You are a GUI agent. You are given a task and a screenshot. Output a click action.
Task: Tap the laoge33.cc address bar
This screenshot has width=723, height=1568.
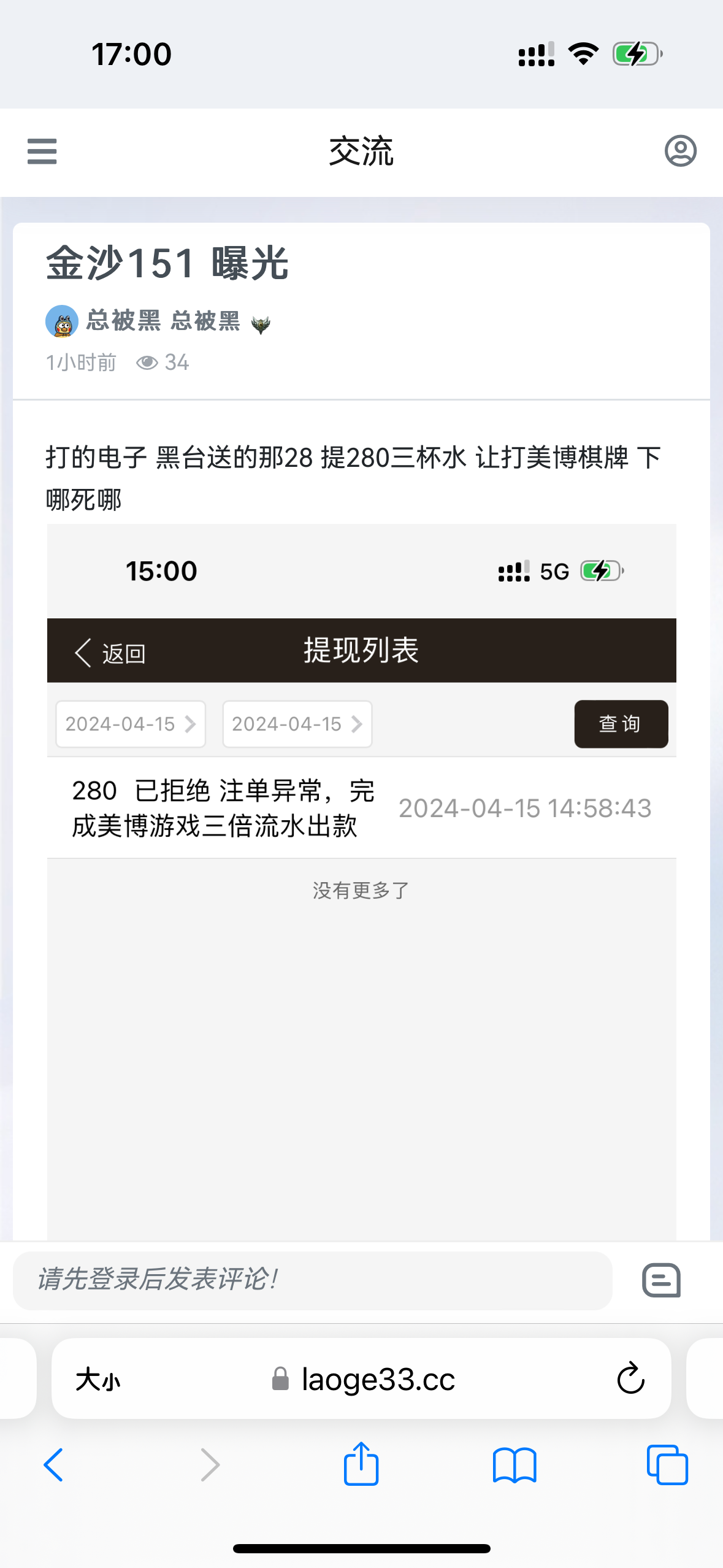(x=378, y=1380)
